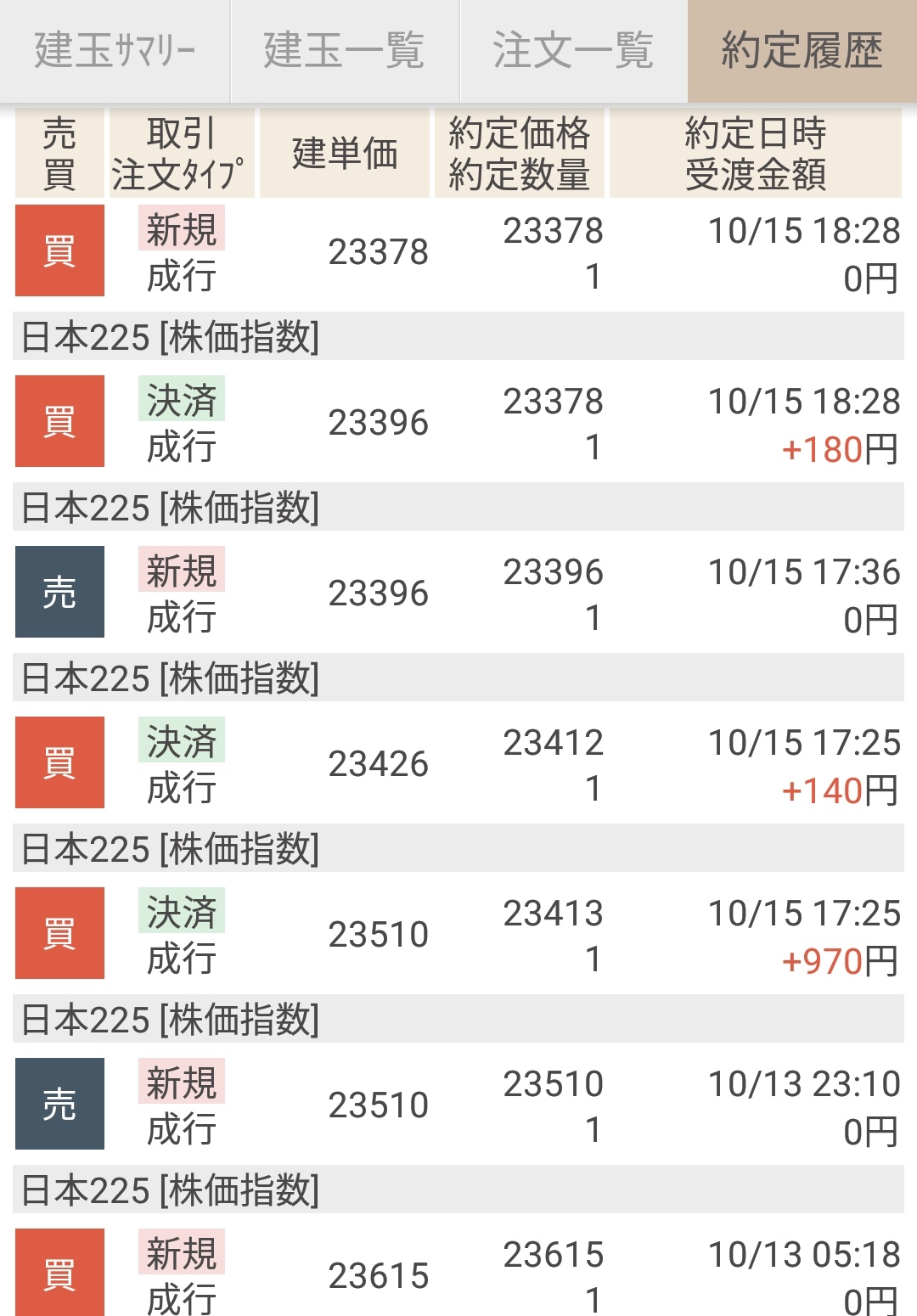
Task: Open the +140円 settlement trade row
Action: coord(458,763)
